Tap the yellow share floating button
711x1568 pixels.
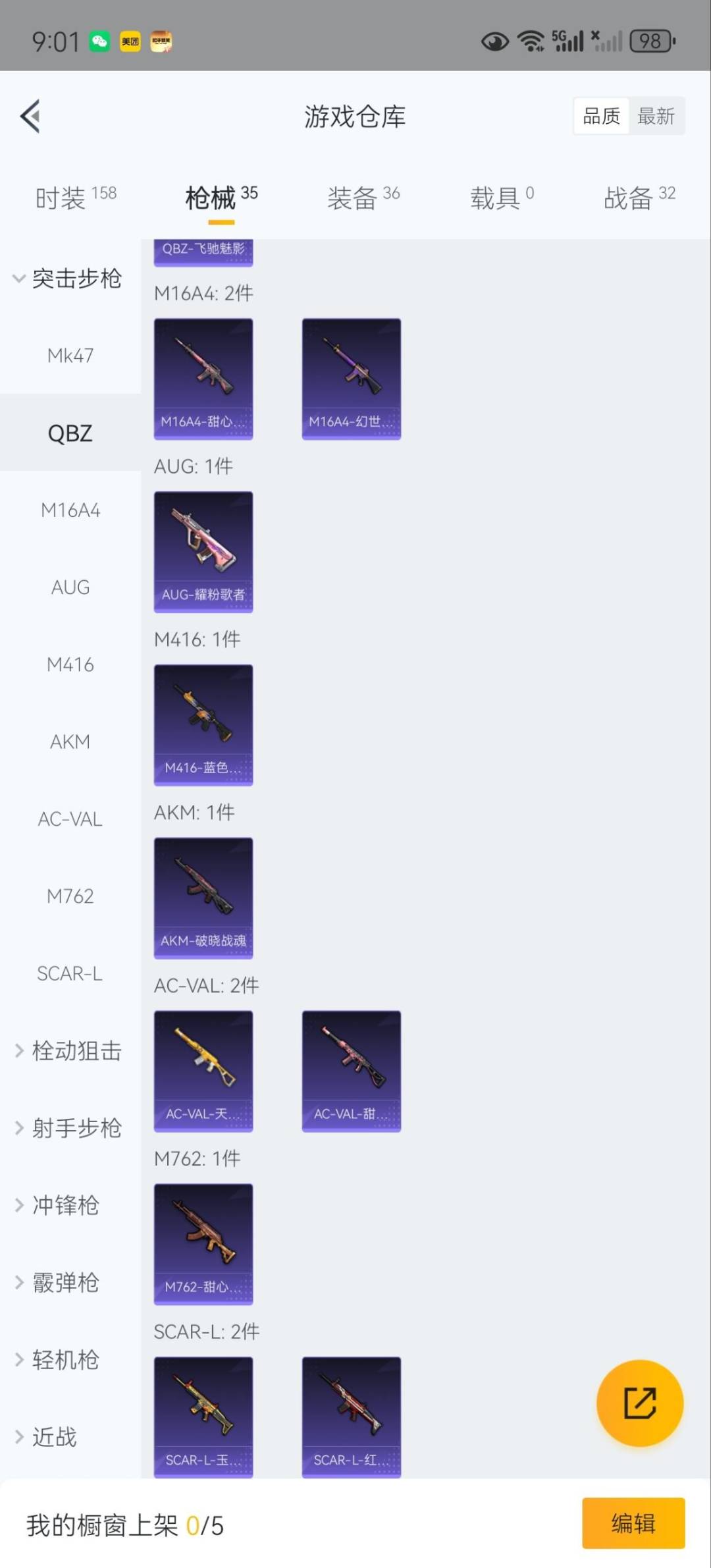[x=639, y=1403]
